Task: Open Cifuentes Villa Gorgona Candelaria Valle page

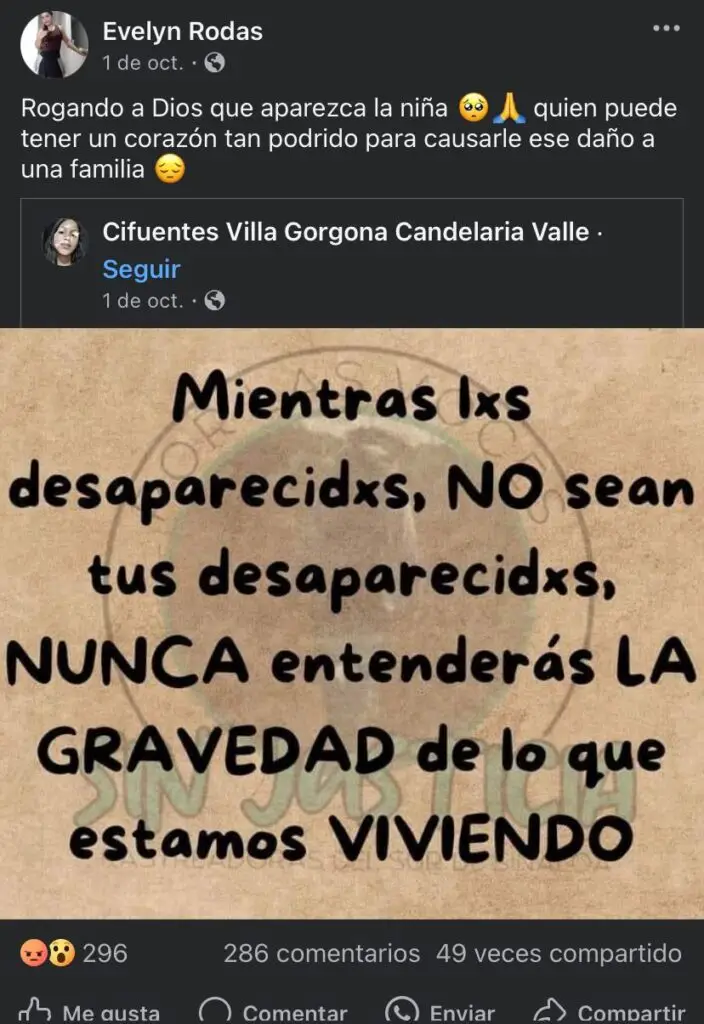Action: (345, 232)
